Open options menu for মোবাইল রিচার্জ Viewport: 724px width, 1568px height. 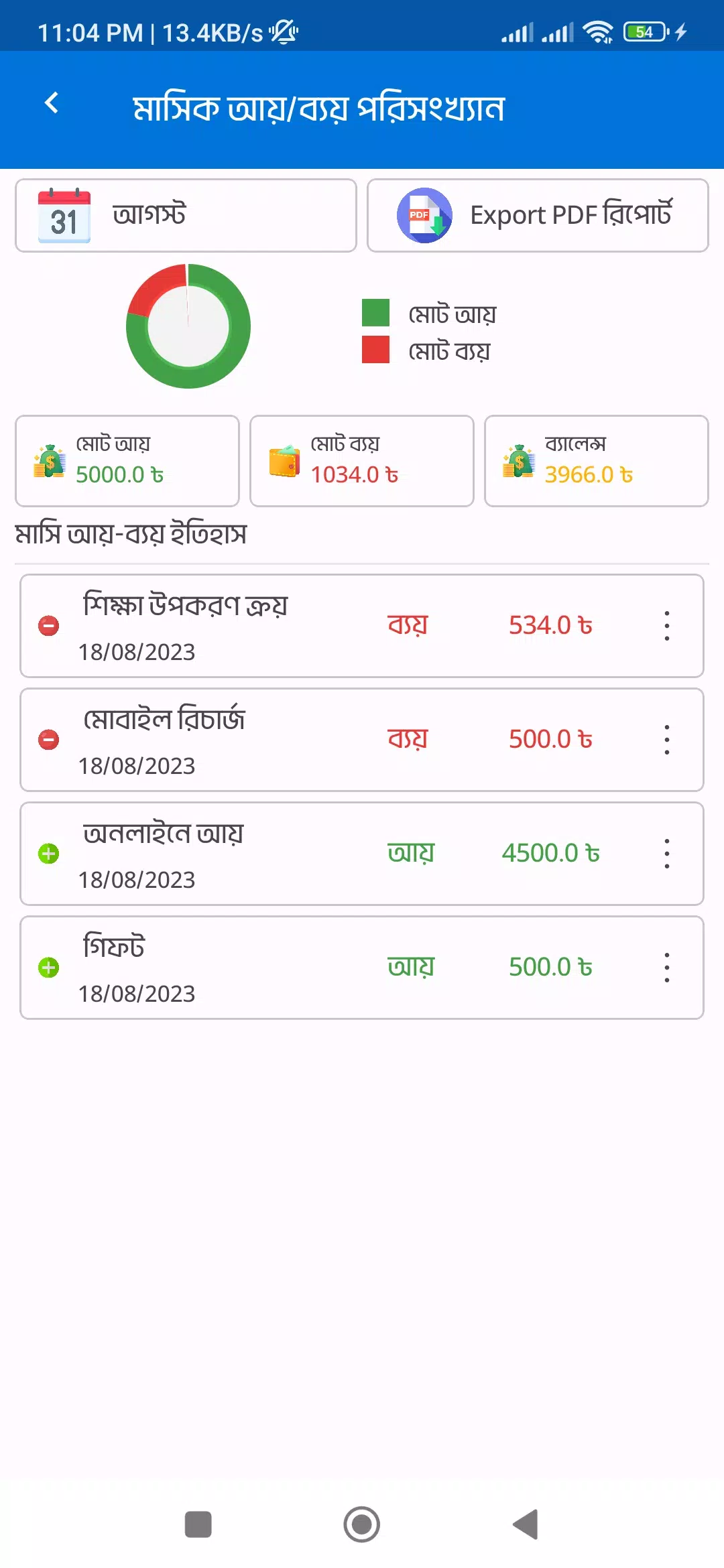click(666, 740)
